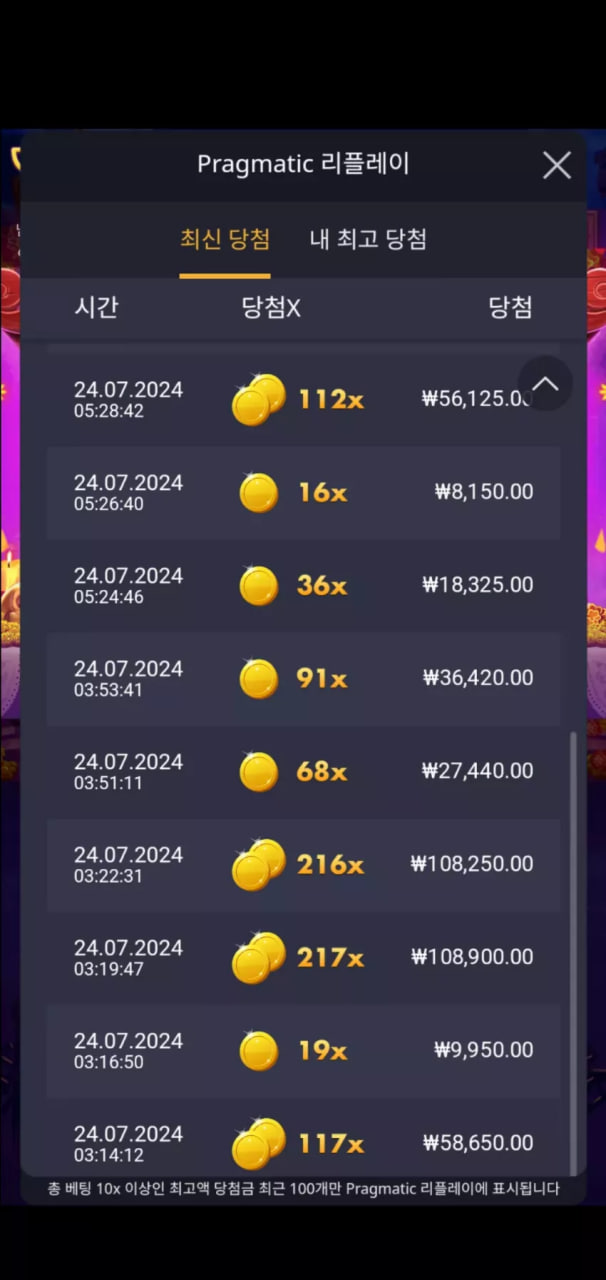Switch to the 내 최고 당첨 tab
This screenshot has width=606, height=1280.
point(368,240)
